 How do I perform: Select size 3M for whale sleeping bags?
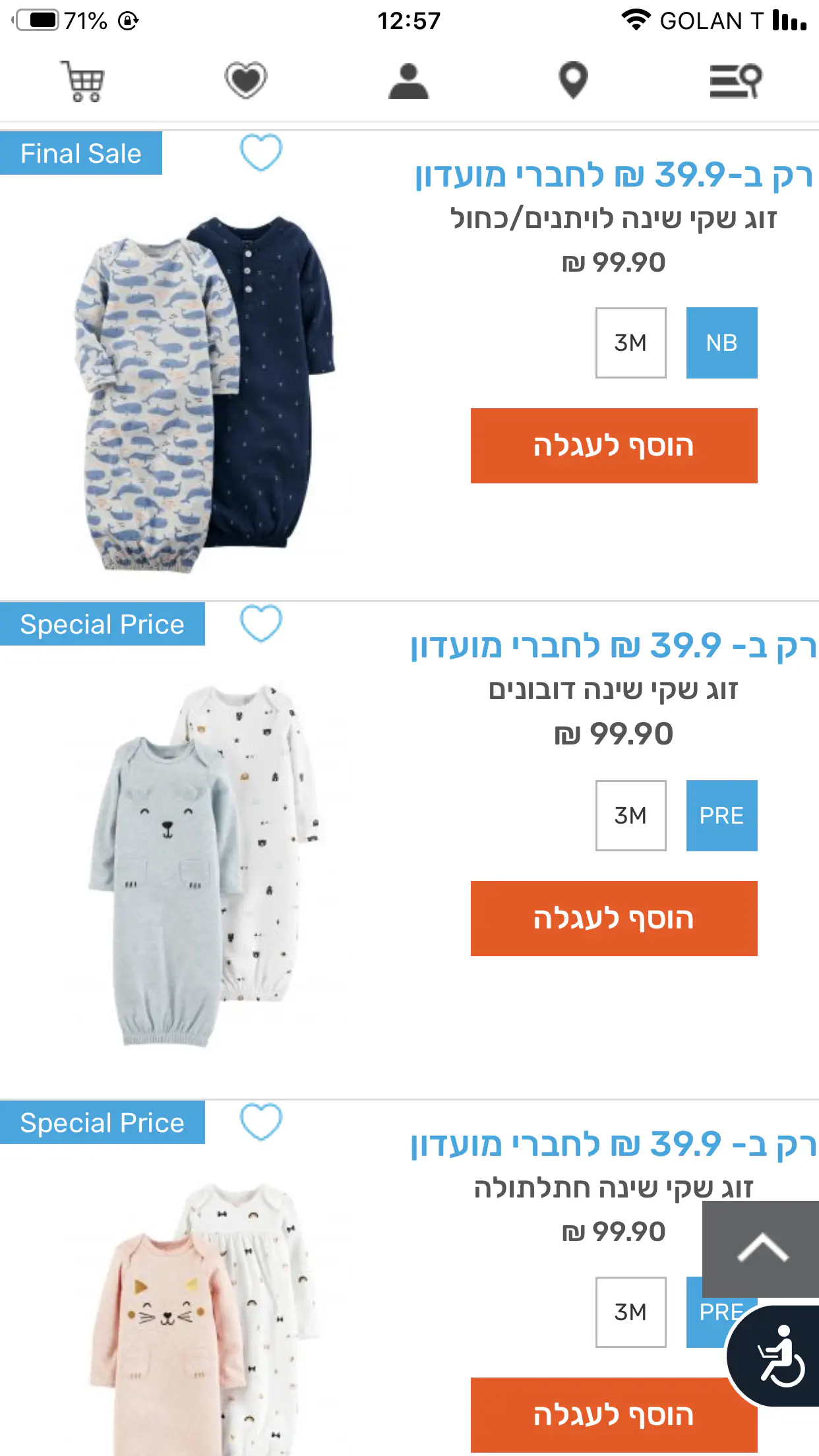tap(630, 343)
